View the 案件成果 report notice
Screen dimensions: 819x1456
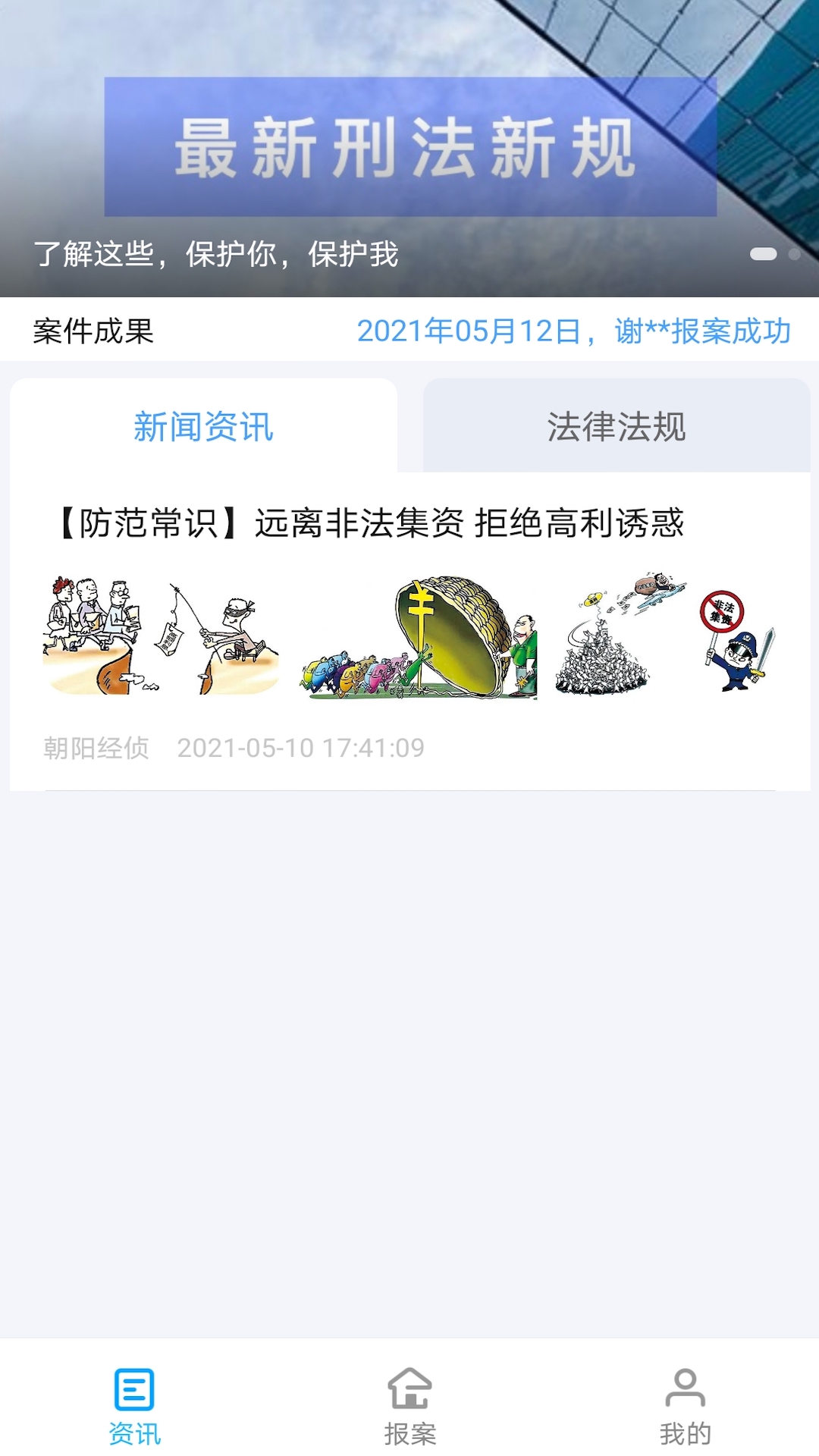(x=573, y=331)
